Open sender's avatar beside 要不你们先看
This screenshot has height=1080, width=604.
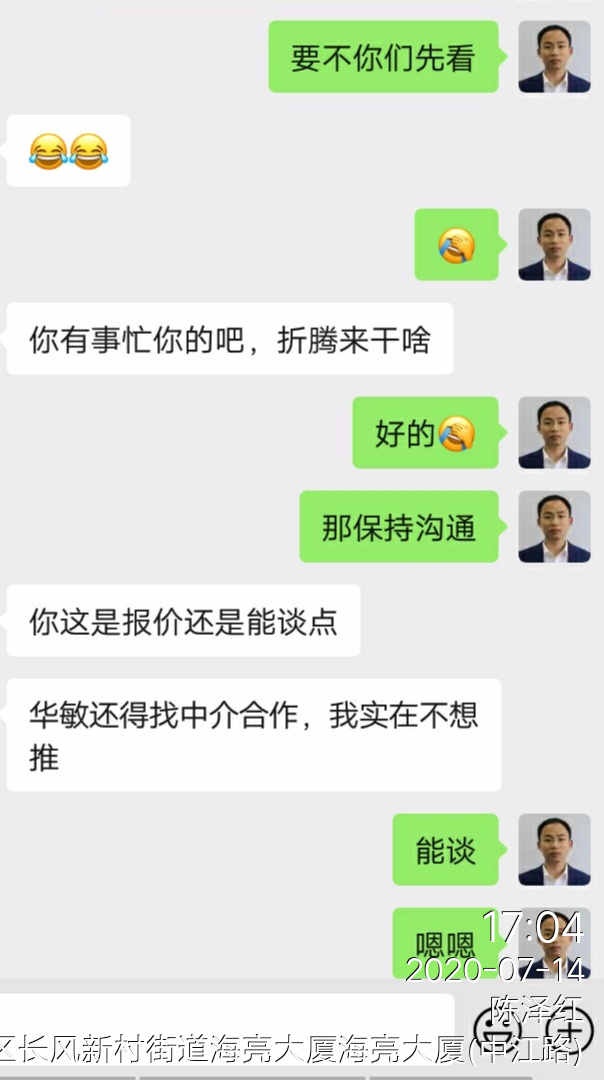pos(554,57)
